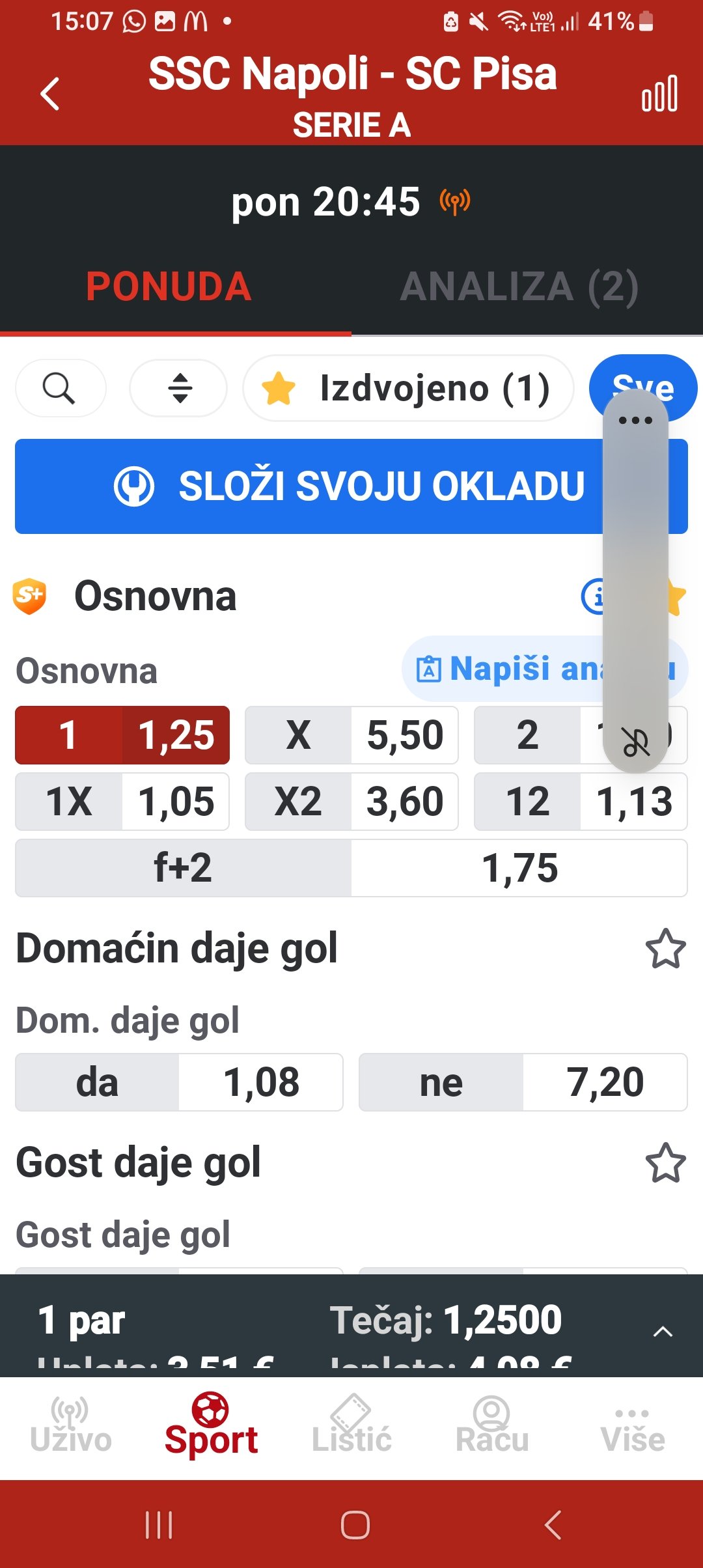703x1568 pixels.
Task: Expand the bet slip summary chevron
Action: (663, 1332)
